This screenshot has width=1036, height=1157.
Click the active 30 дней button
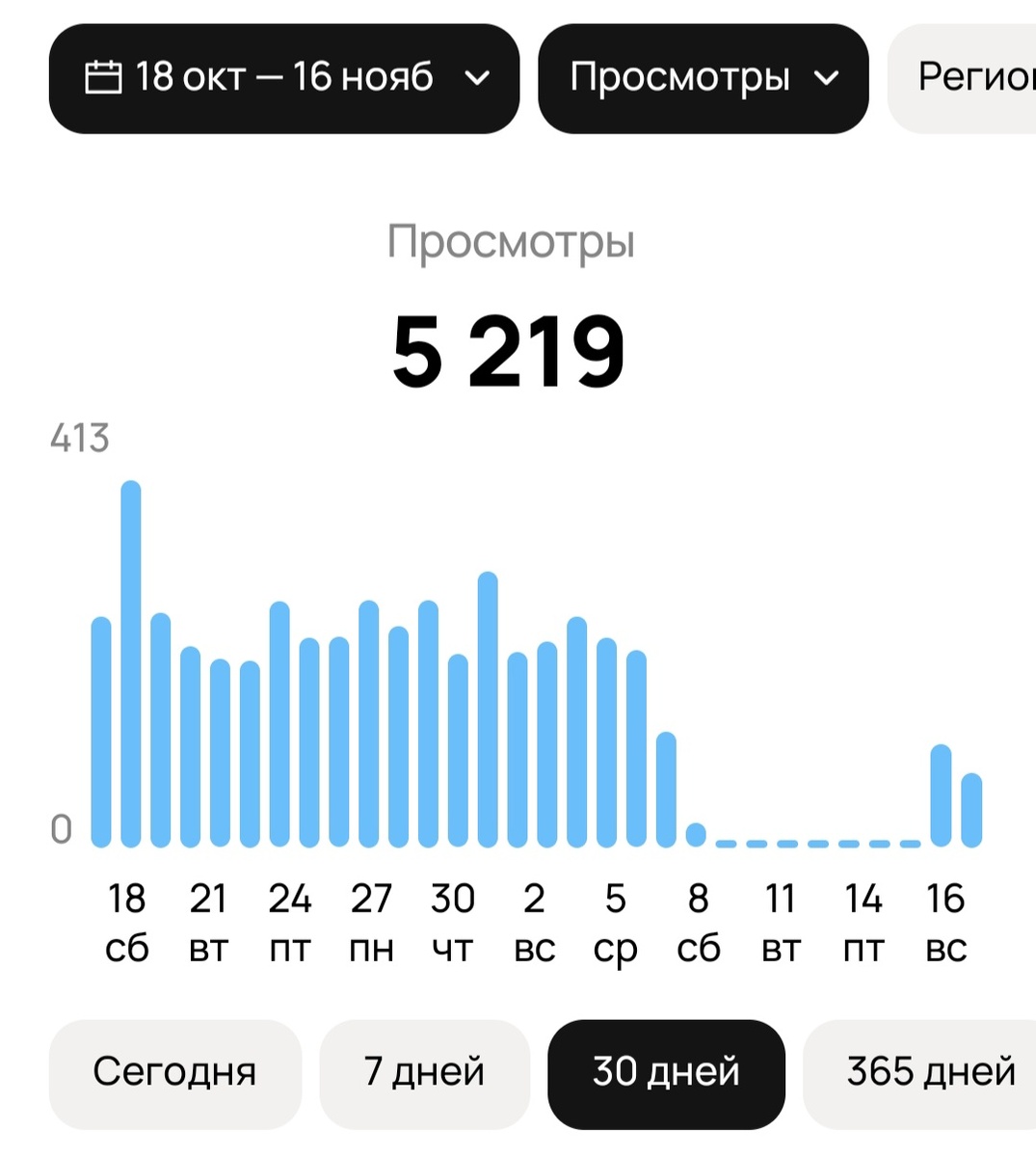pos(666,1072)
